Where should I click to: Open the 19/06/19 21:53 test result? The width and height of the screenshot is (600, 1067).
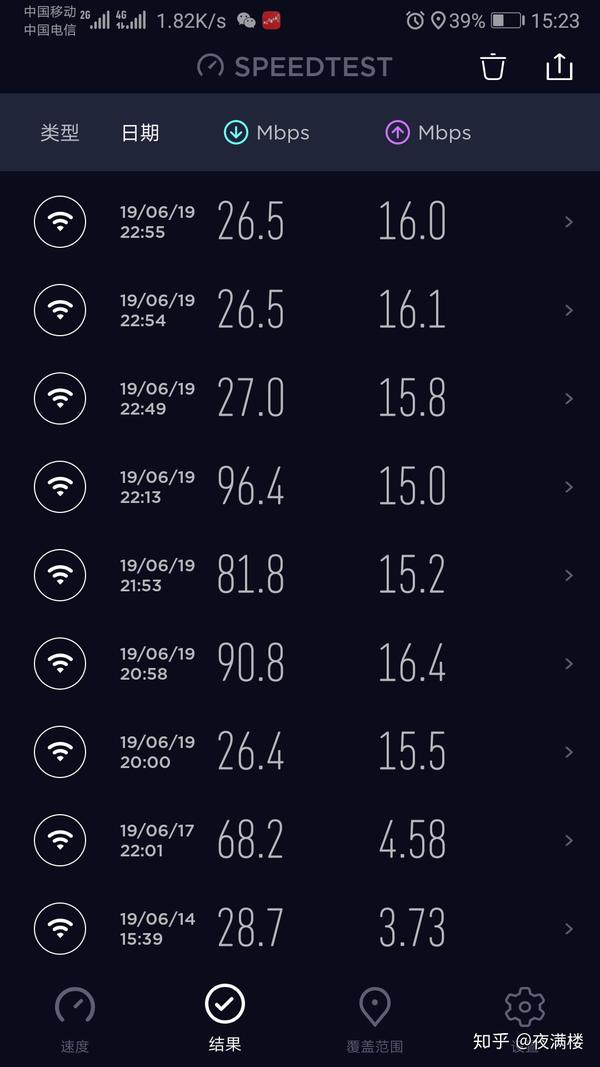click(x=300, y=576)
